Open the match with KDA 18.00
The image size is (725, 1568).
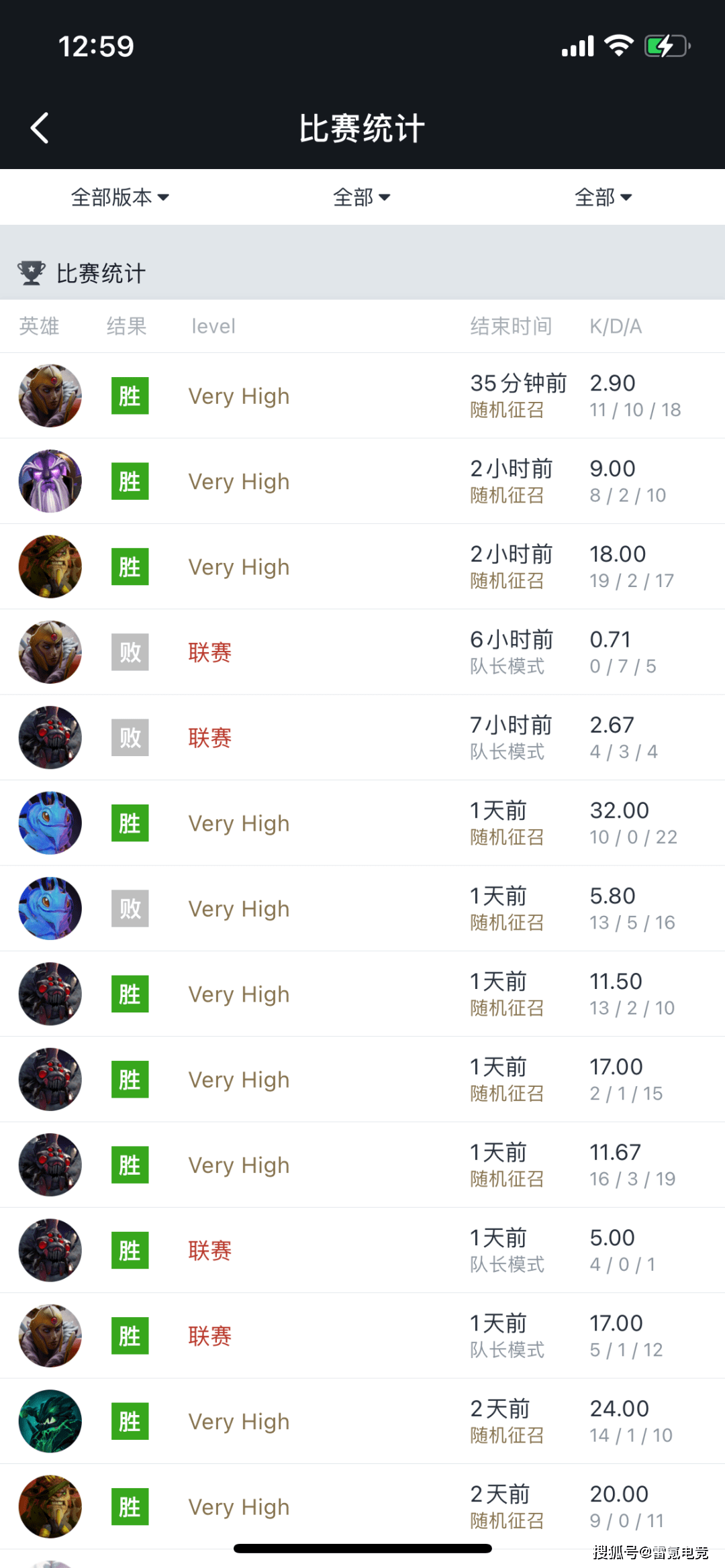point(362,567)
